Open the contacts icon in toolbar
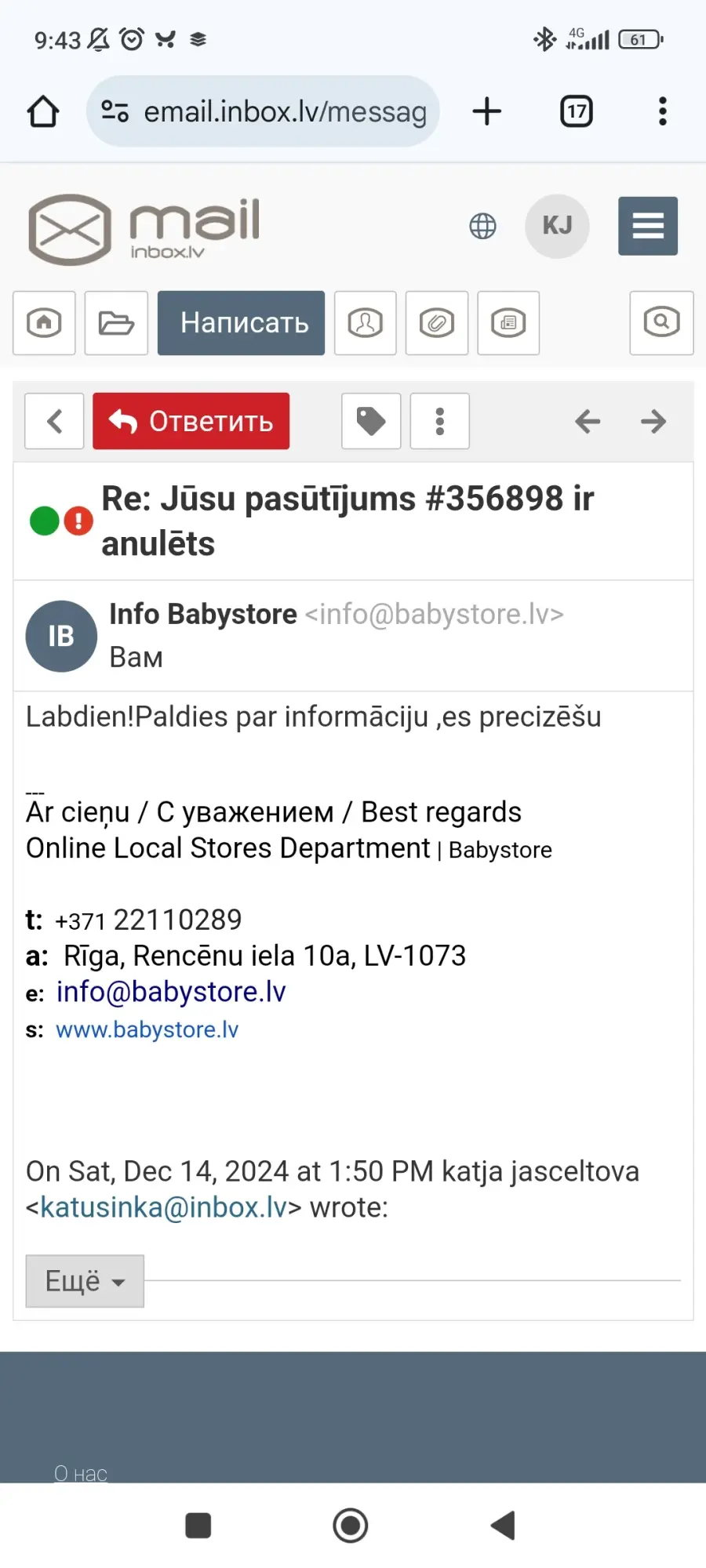 click(366, 323)
